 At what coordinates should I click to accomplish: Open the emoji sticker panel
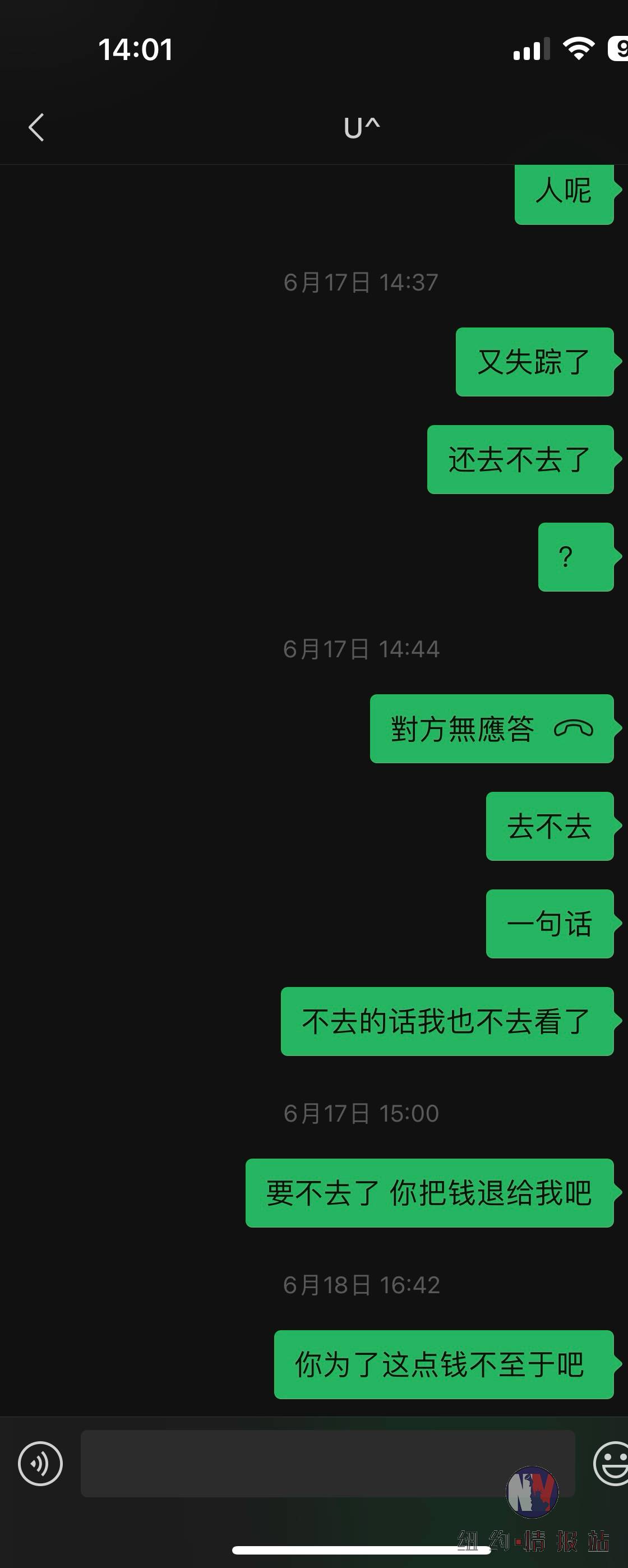click(x=611, y=1463)
